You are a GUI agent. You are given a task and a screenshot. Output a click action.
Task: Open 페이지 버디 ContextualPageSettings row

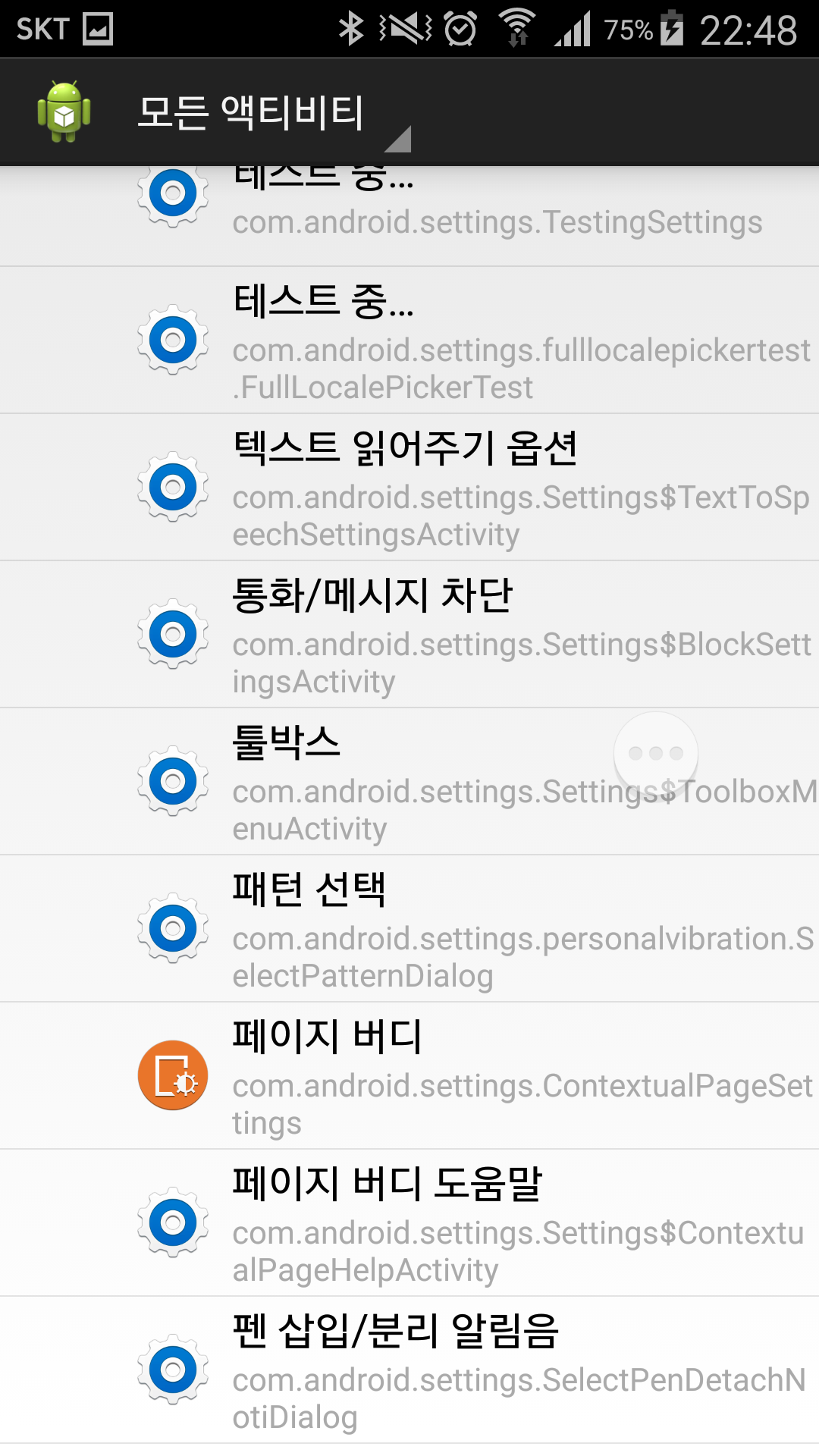coord(455,1076)
